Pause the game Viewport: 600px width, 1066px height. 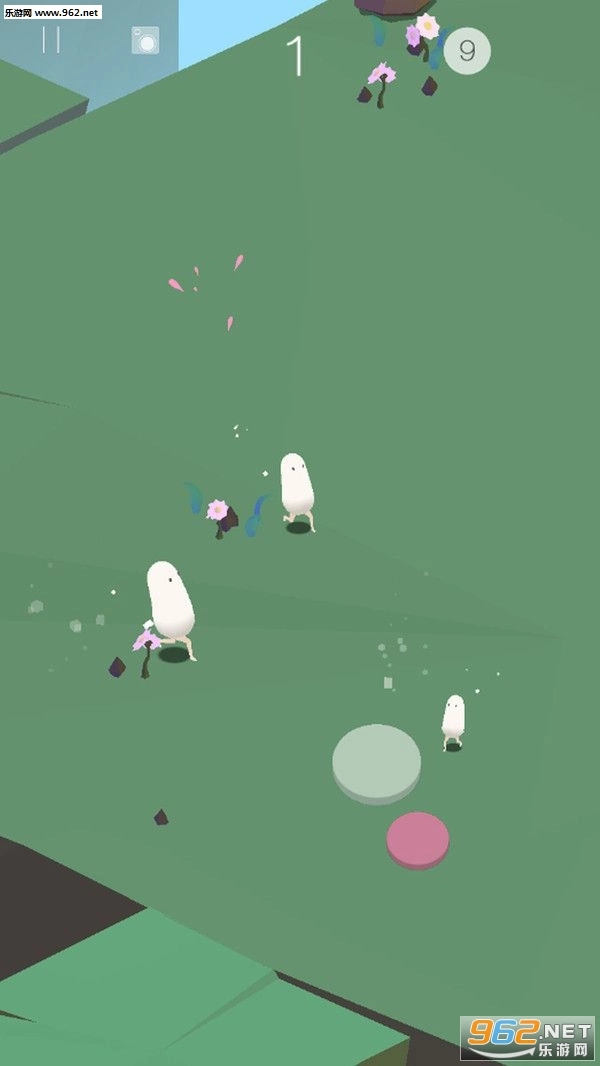click(x=51, y=40)
